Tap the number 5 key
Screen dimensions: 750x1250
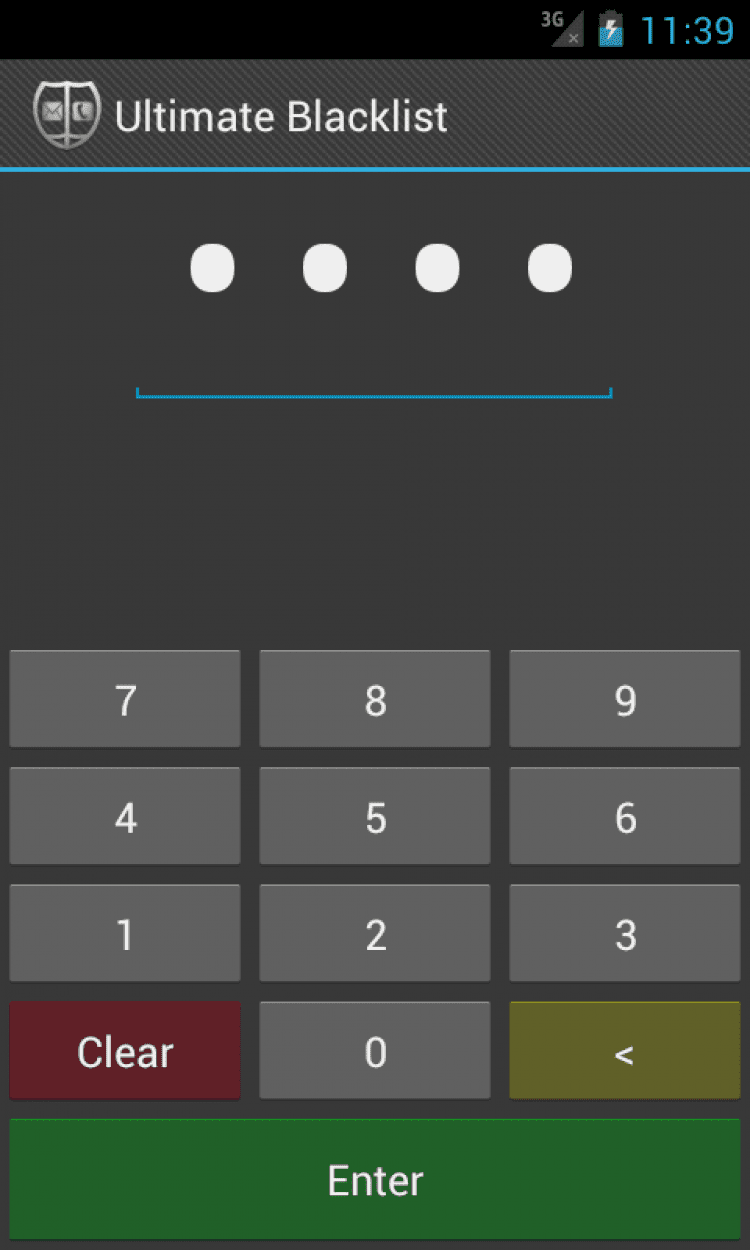point(375,816)
